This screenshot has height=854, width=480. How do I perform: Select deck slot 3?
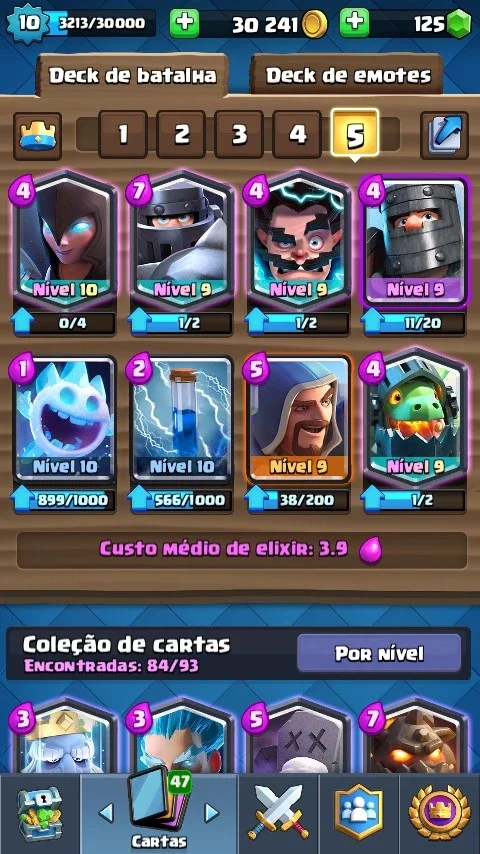point(239,135)
